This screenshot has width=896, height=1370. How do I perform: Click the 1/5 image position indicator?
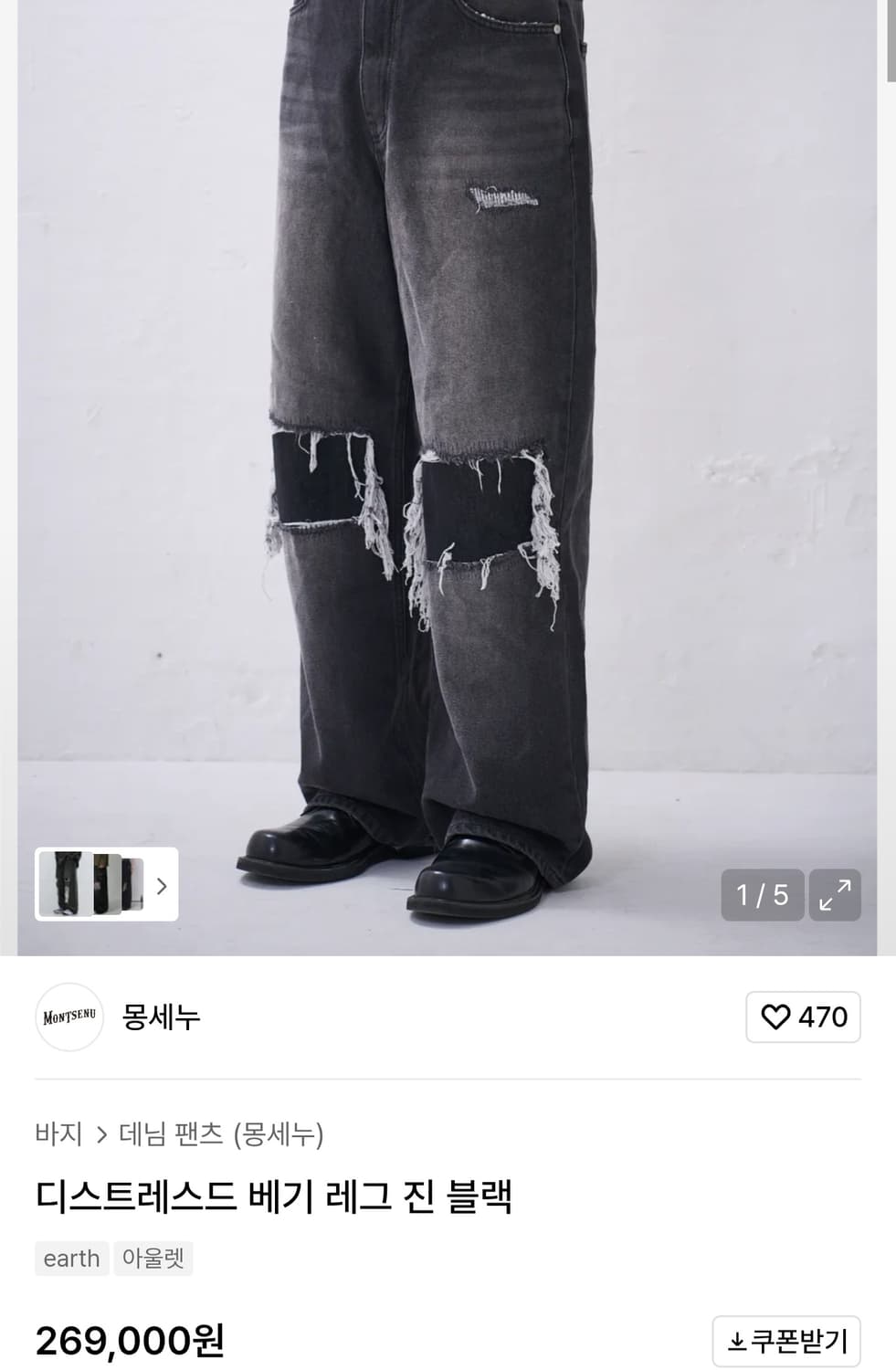click(x=763, y=895)
